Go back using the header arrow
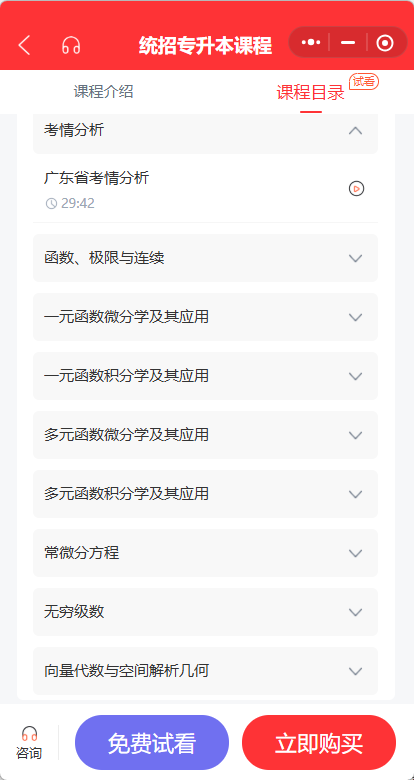Image resolution: width=414 pixels, height=780 pixels. click(x=24, y=45)
